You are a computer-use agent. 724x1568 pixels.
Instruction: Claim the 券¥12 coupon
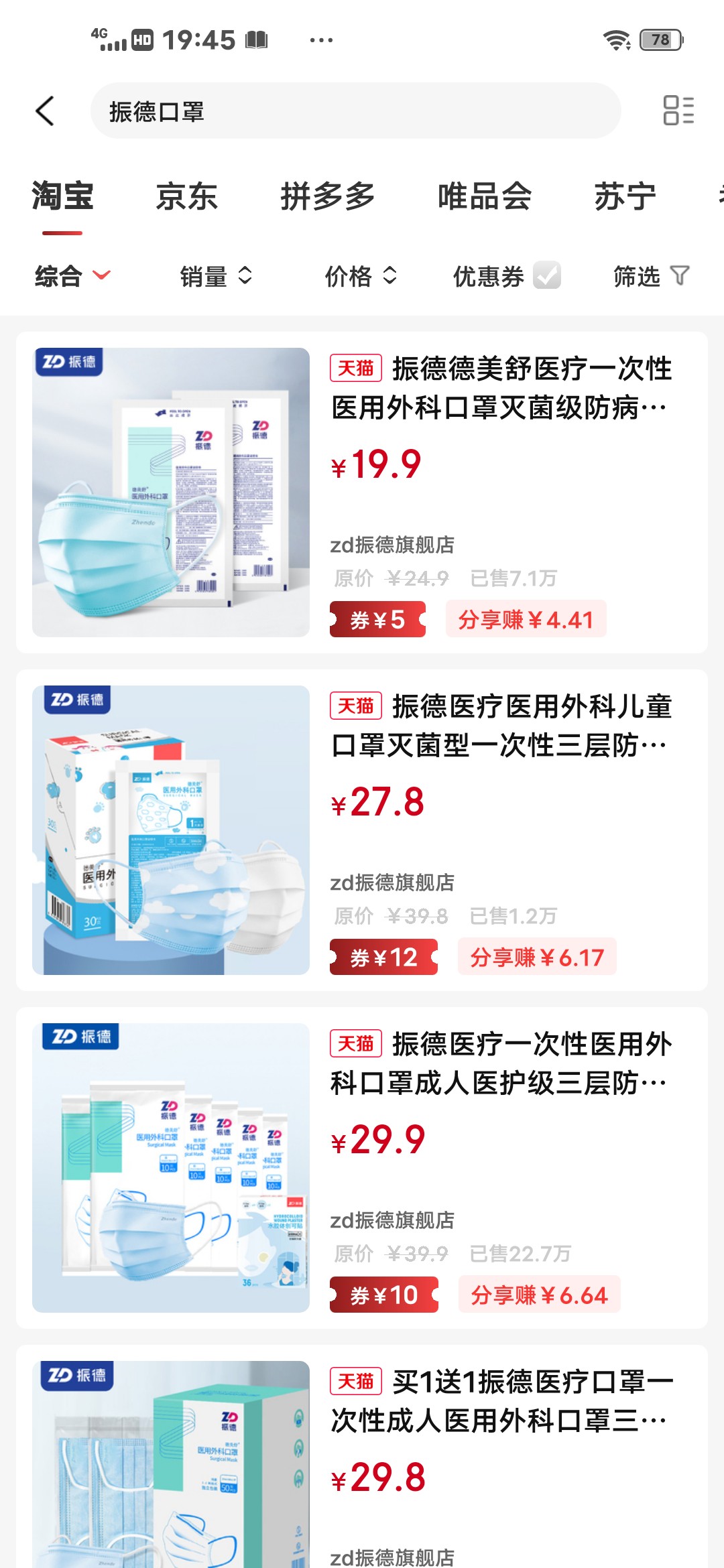tap(383, 958)
